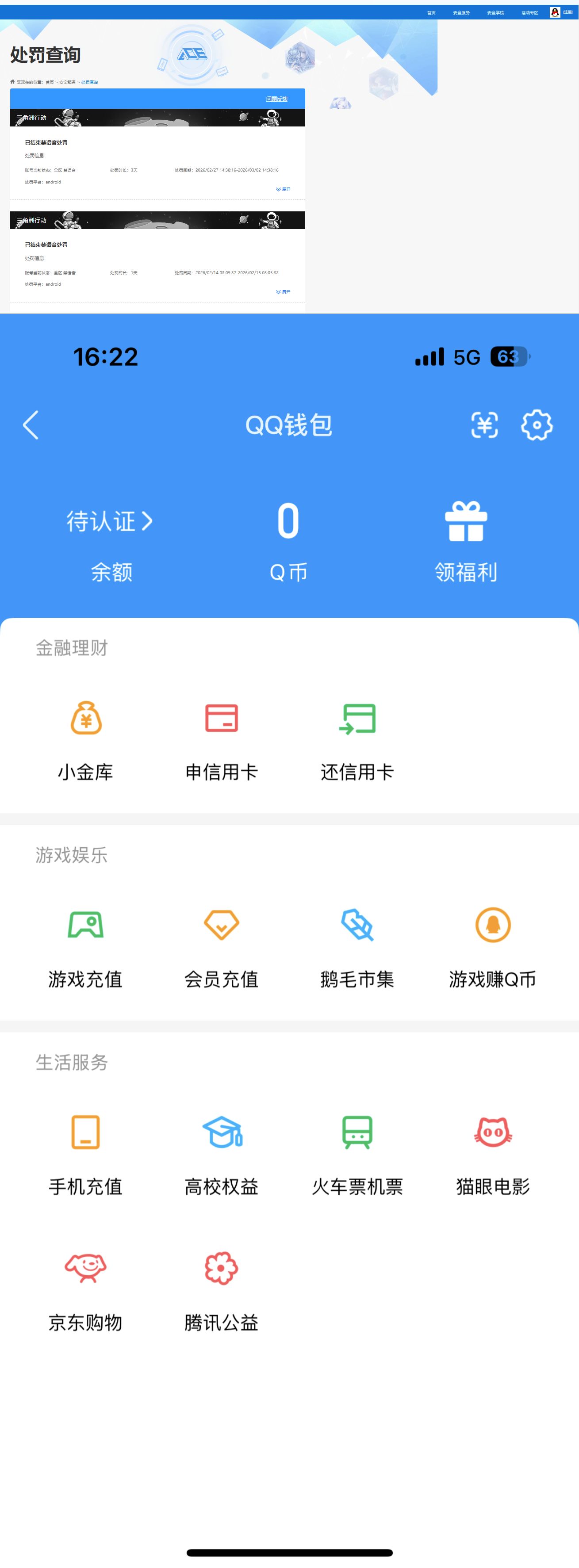Open the 游戏充值 gamepad icon
The height and width of the screenshot is (1568, 579).
(85, 926)
